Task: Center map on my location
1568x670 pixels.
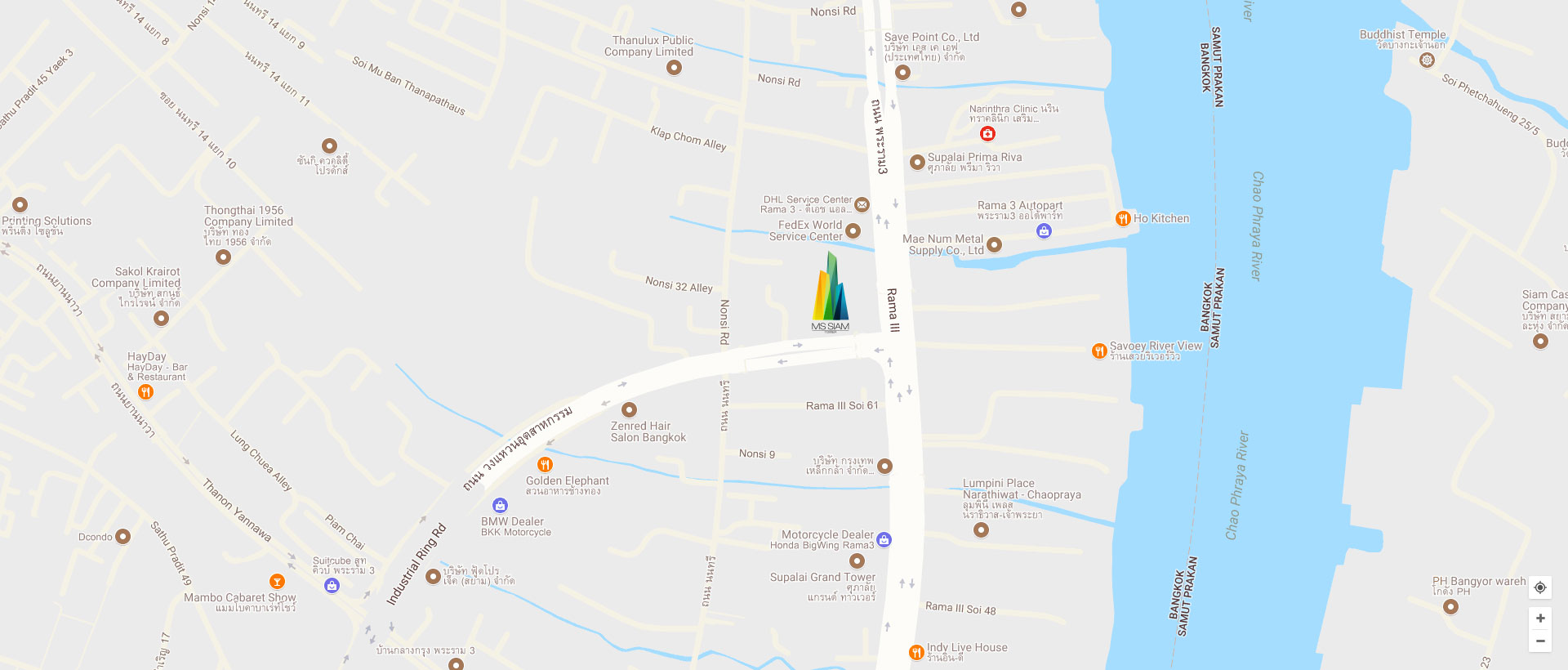Action: pos(1539,587)
